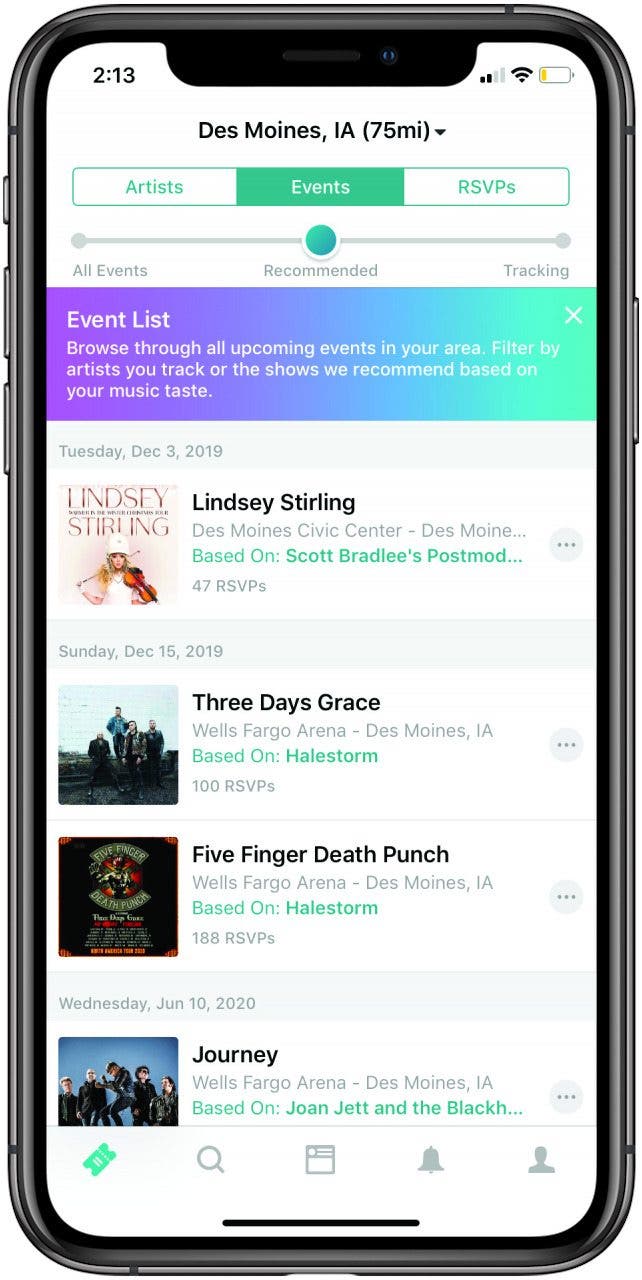The width and height of the screenshot is (642, 1280).
Task: Switch to the Artists tab
Action: pyautogui.click(x=154, y=187)
